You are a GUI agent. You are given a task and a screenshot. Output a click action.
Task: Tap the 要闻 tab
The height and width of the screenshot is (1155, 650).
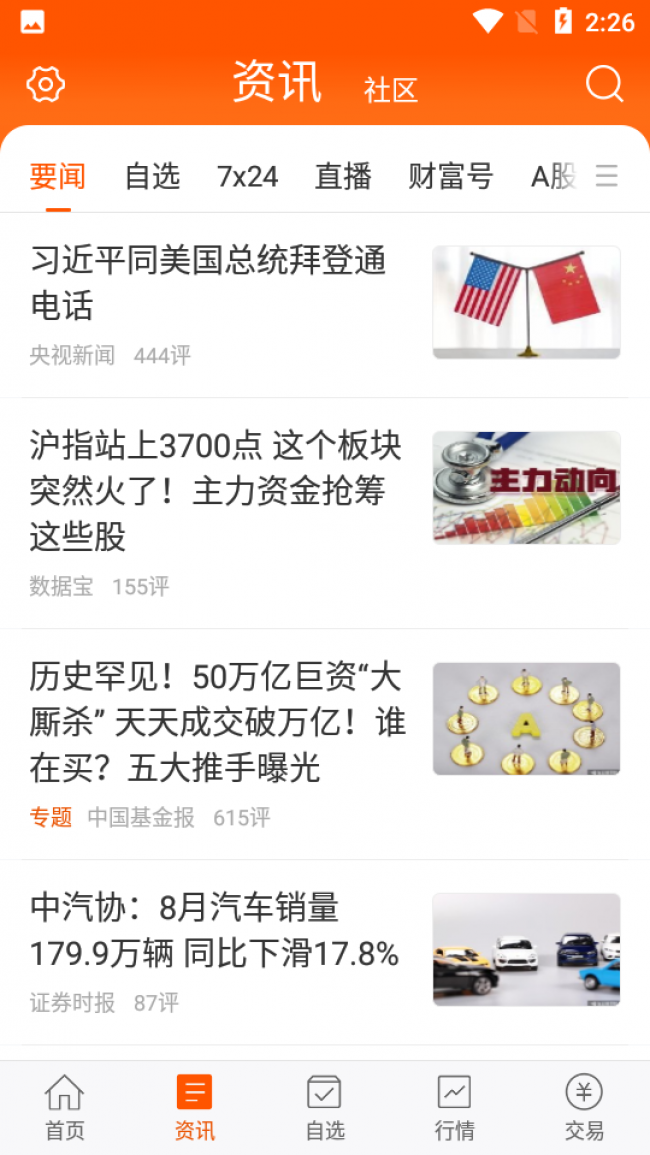click(x=58, y=177)
